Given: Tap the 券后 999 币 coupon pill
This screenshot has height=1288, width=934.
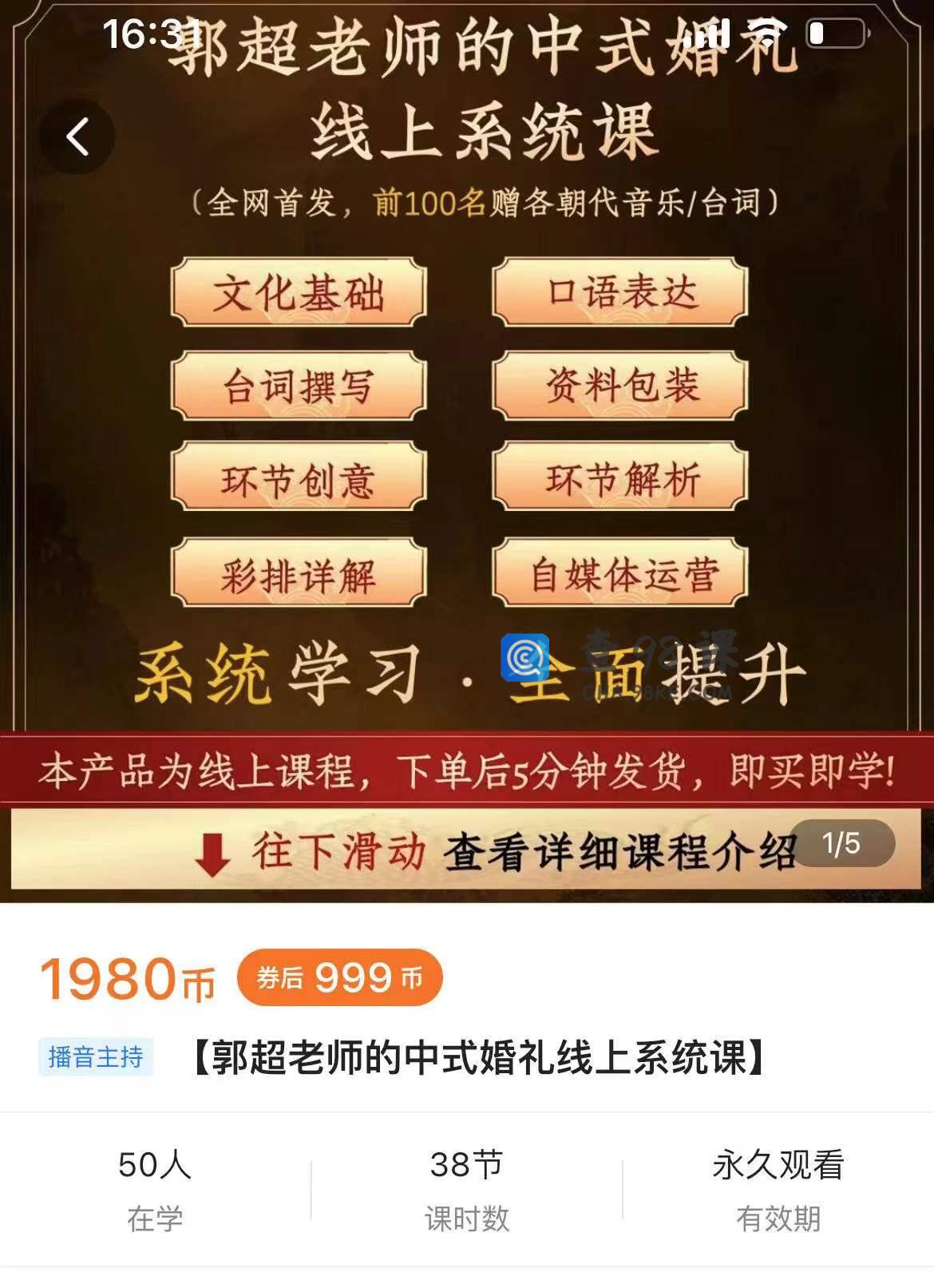Looking at the screenshot, I should (x=339, y=977).
